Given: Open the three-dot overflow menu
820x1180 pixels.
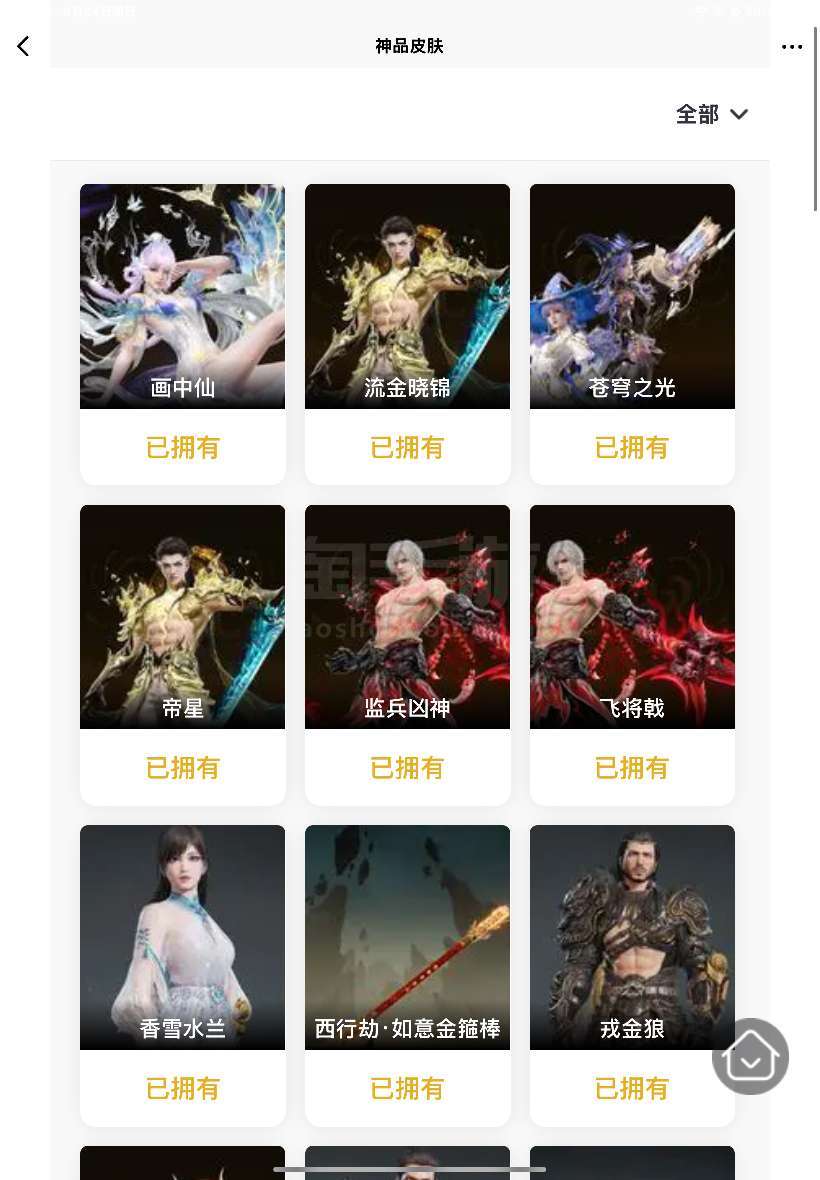Looking at the screenshot, I should click(x=792, y=47).
